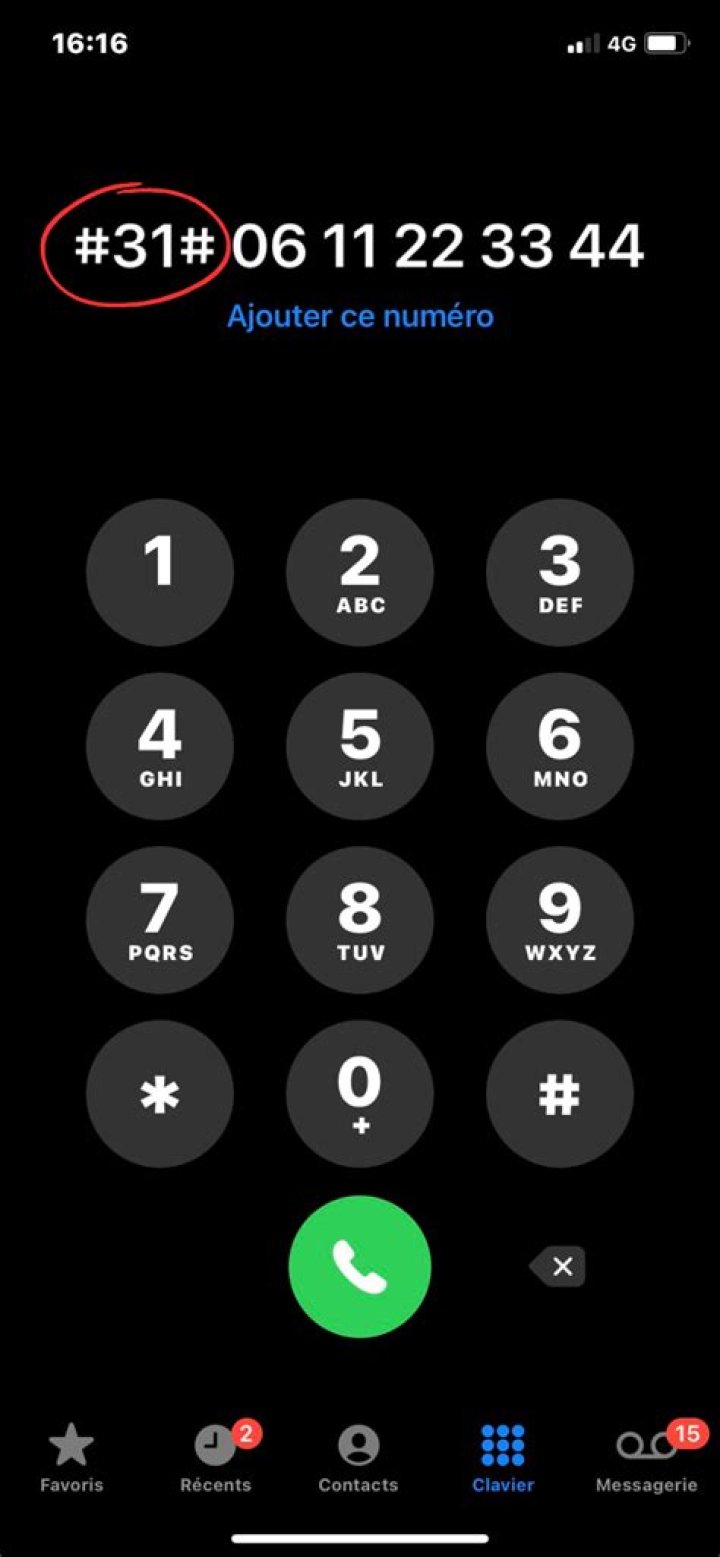Tap the hash key on the keypad

[560, 1095]
